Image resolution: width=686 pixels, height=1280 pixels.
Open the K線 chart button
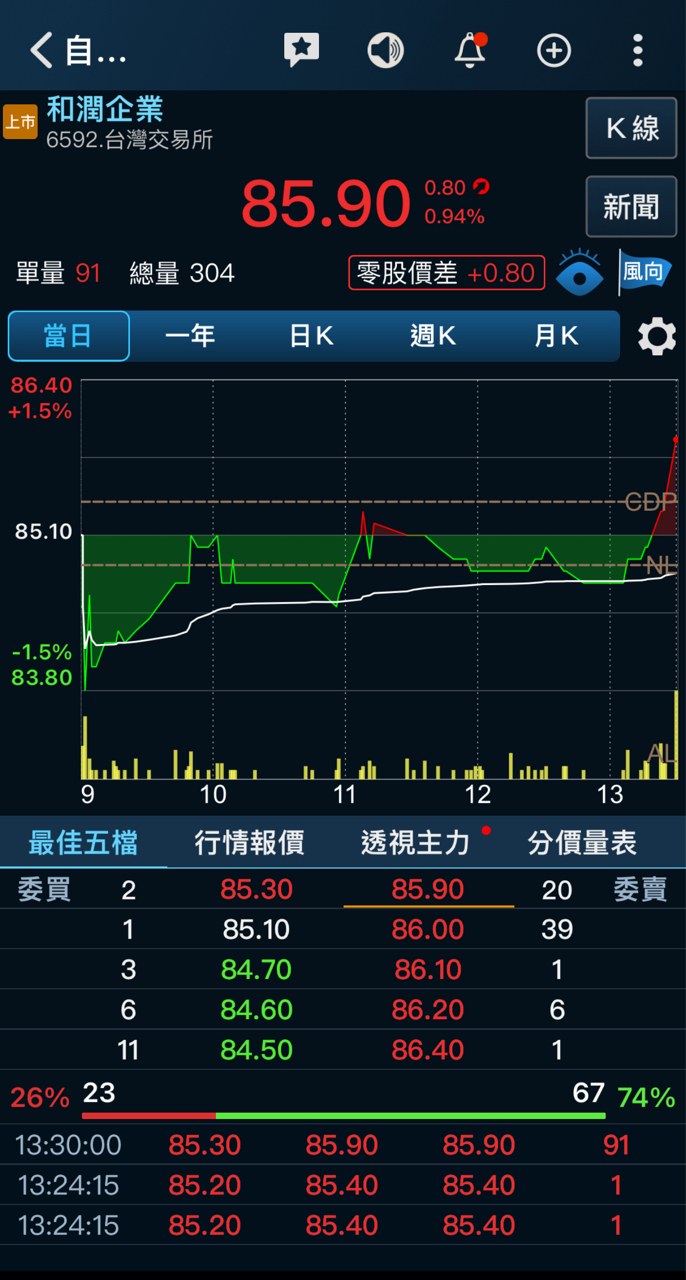(631, 129)
